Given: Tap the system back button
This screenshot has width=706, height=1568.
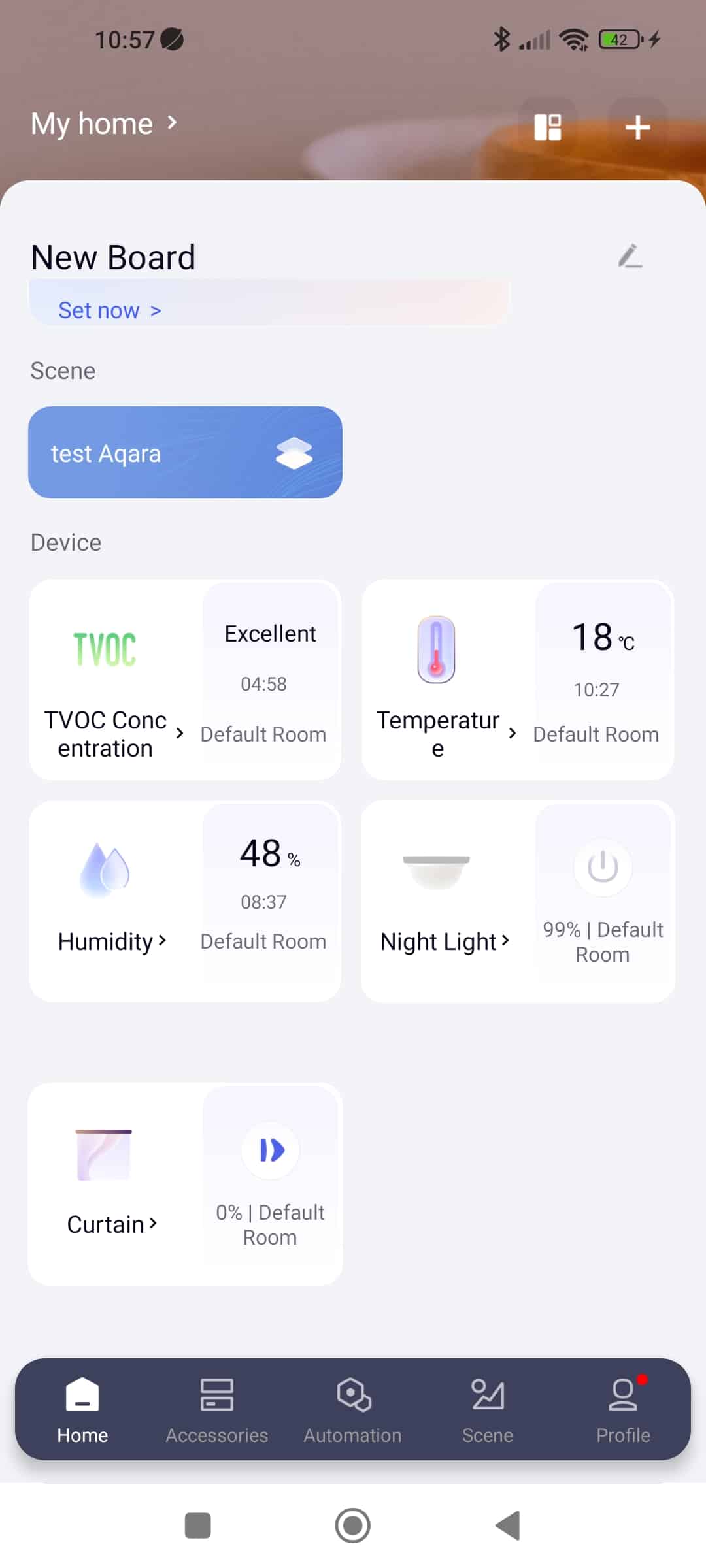Looking at the screenshot, I should coord(508,1526).
